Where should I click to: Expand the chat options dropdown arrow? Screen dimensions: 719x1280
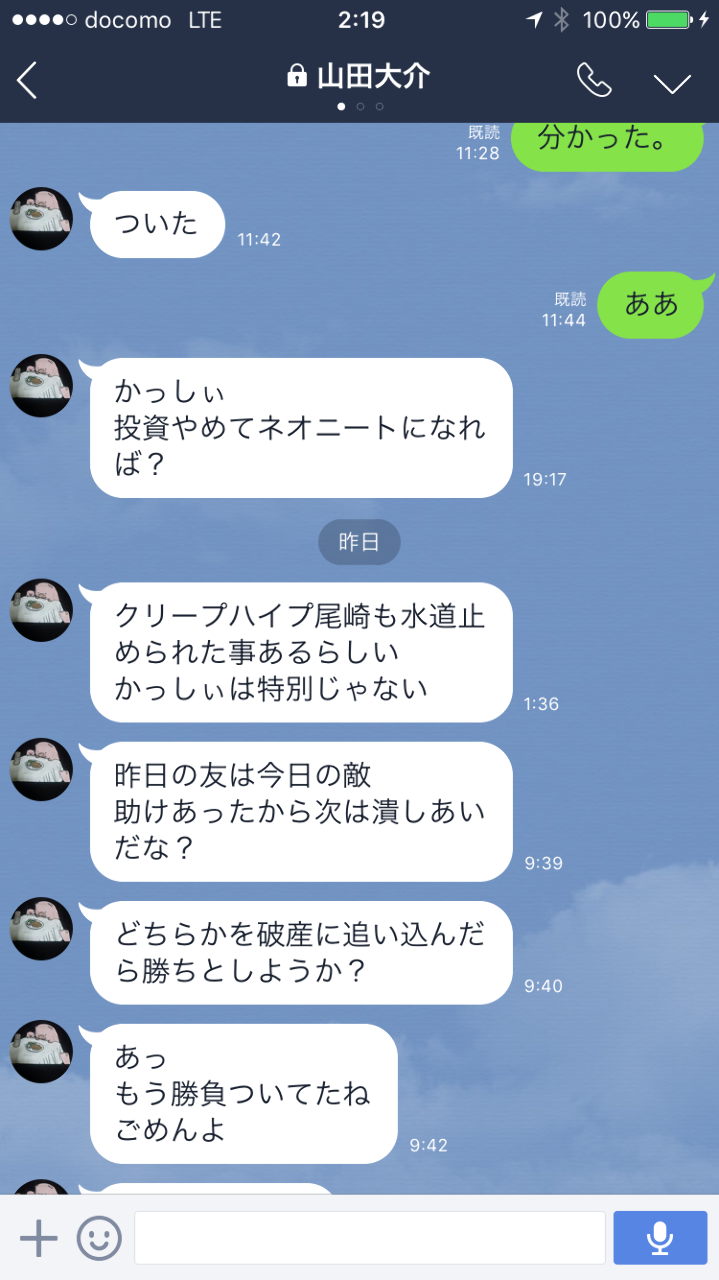pyautogui.click(x=672, y=82)
